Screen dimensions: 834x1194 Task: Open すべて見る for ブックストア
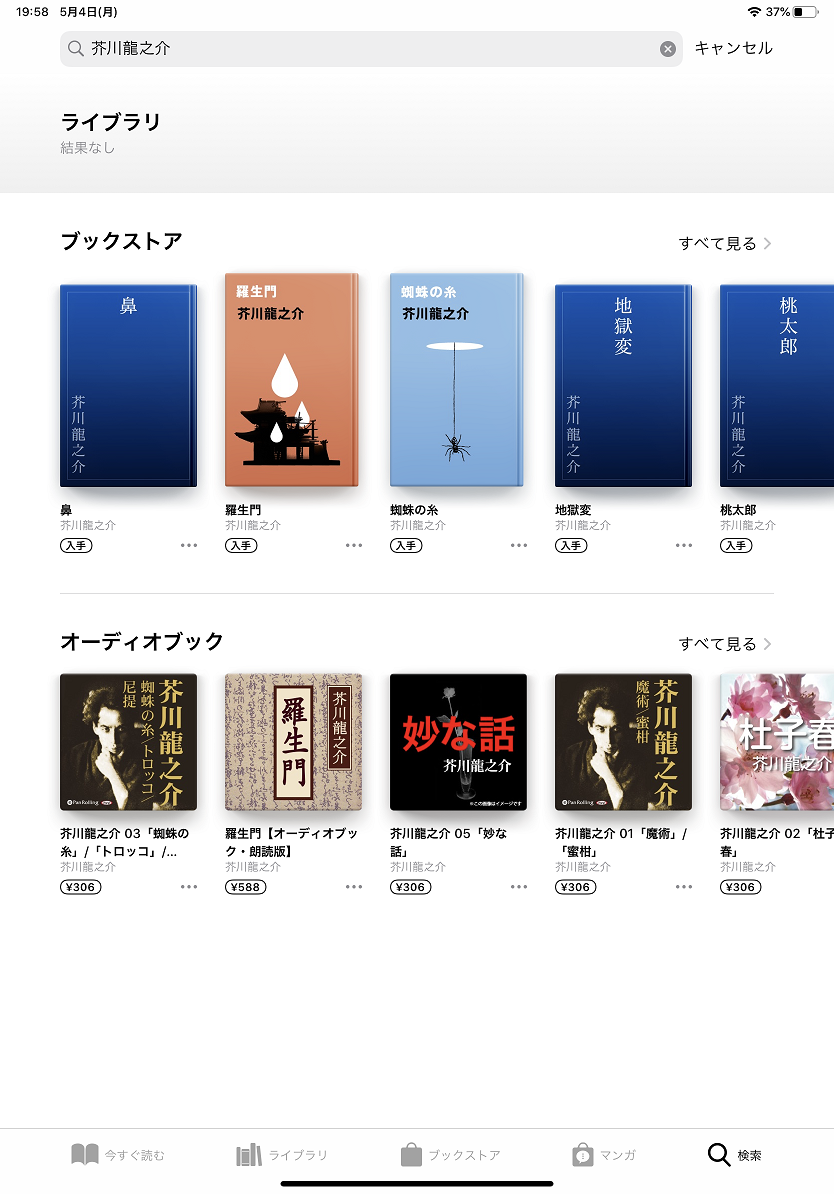point(724,243)
